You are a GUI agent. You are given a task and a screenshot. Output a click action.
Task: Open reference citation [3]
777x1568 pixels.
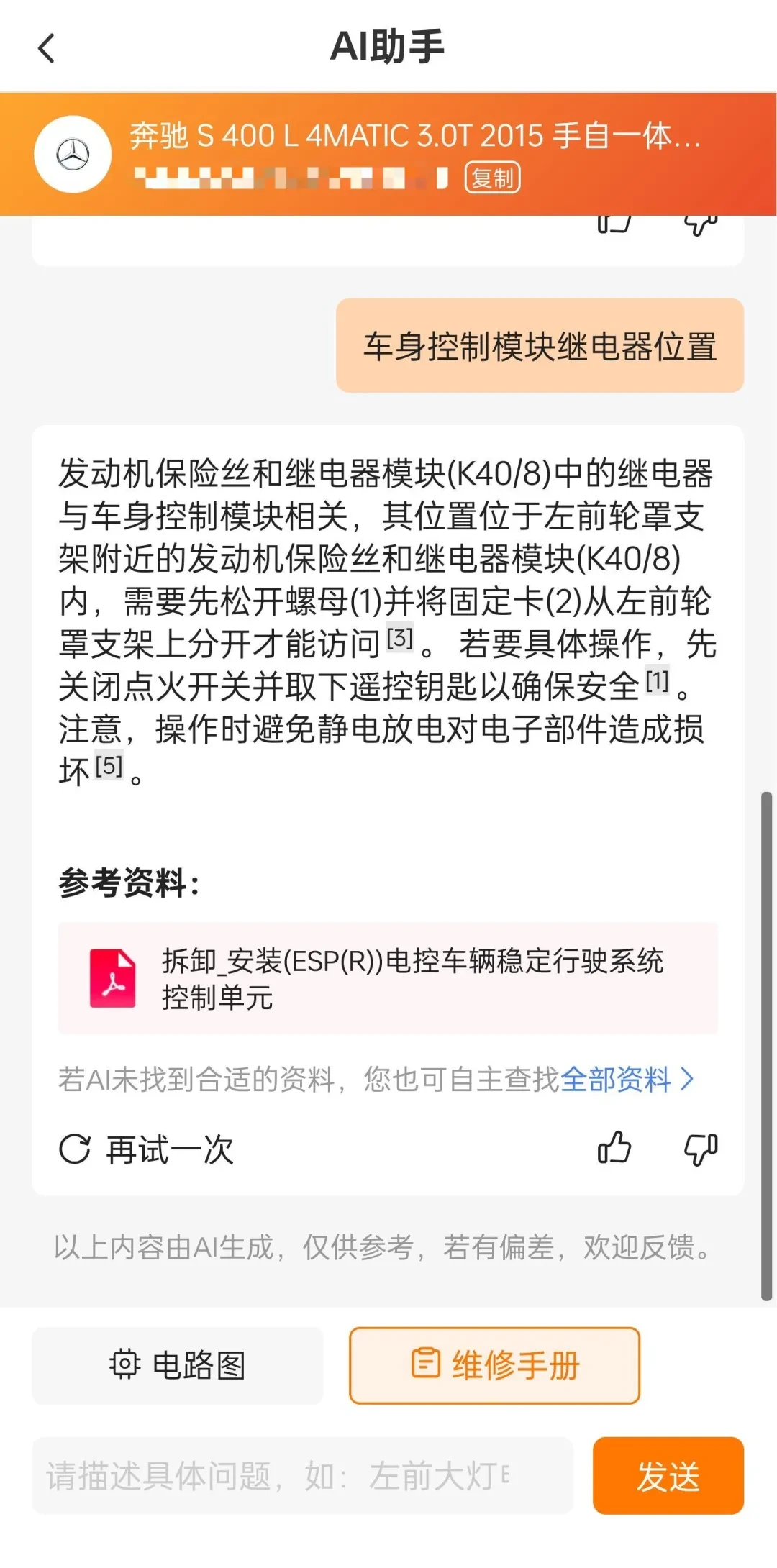coord(400,637)
